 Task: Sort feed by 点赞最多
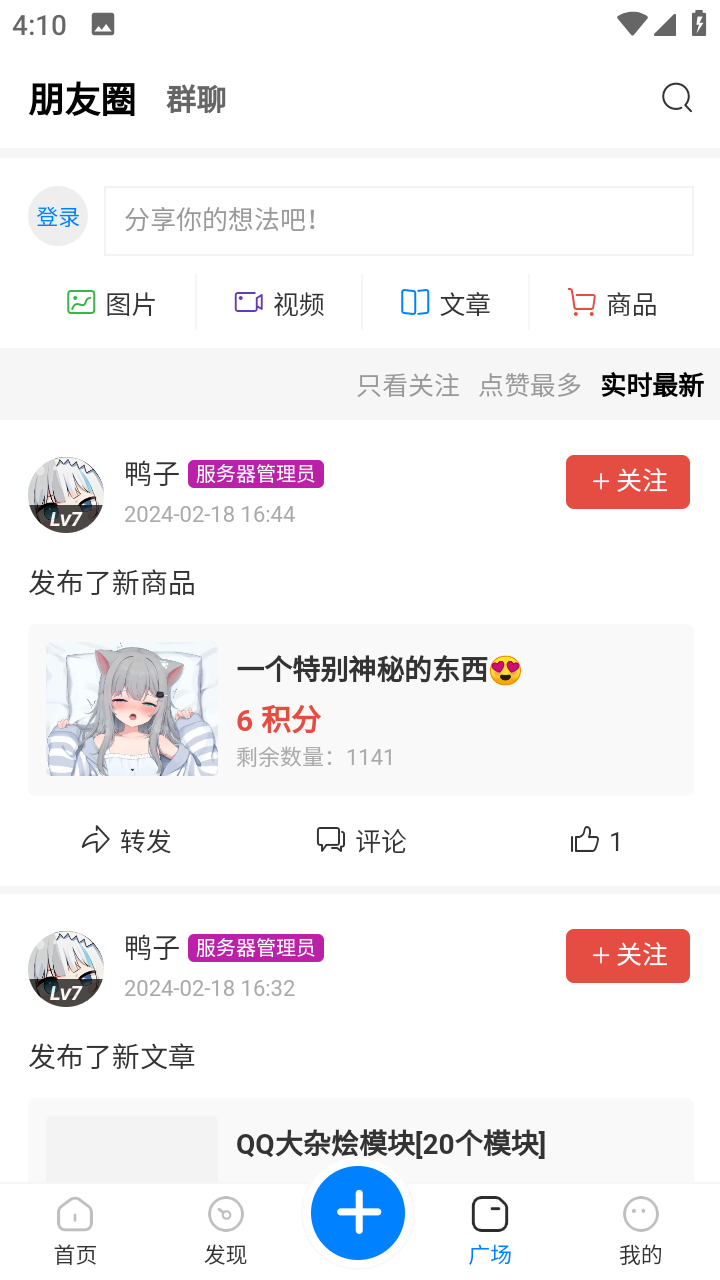click(530, 385)
